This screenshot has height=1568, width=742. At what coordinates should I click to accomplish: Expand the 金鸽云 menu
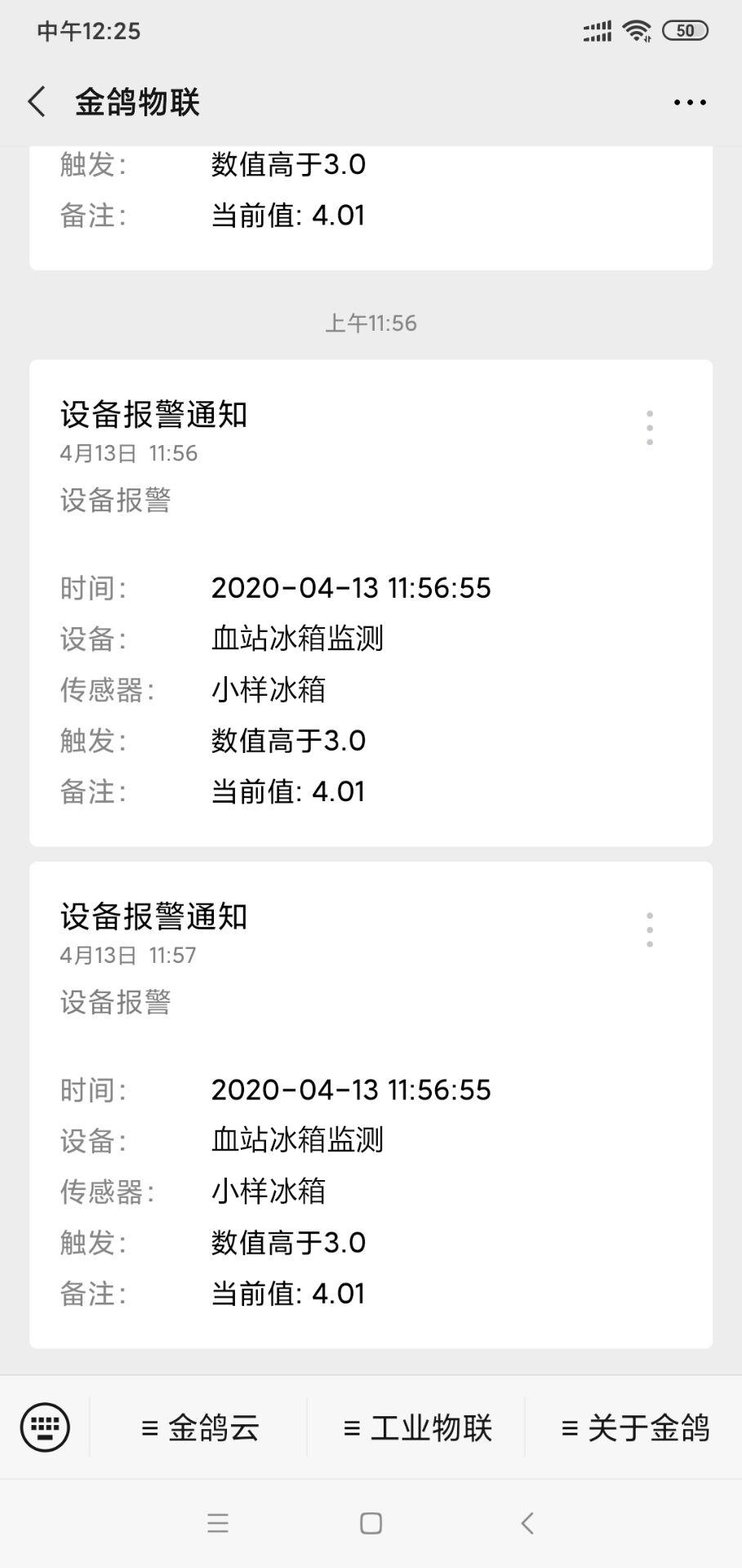199,1428
